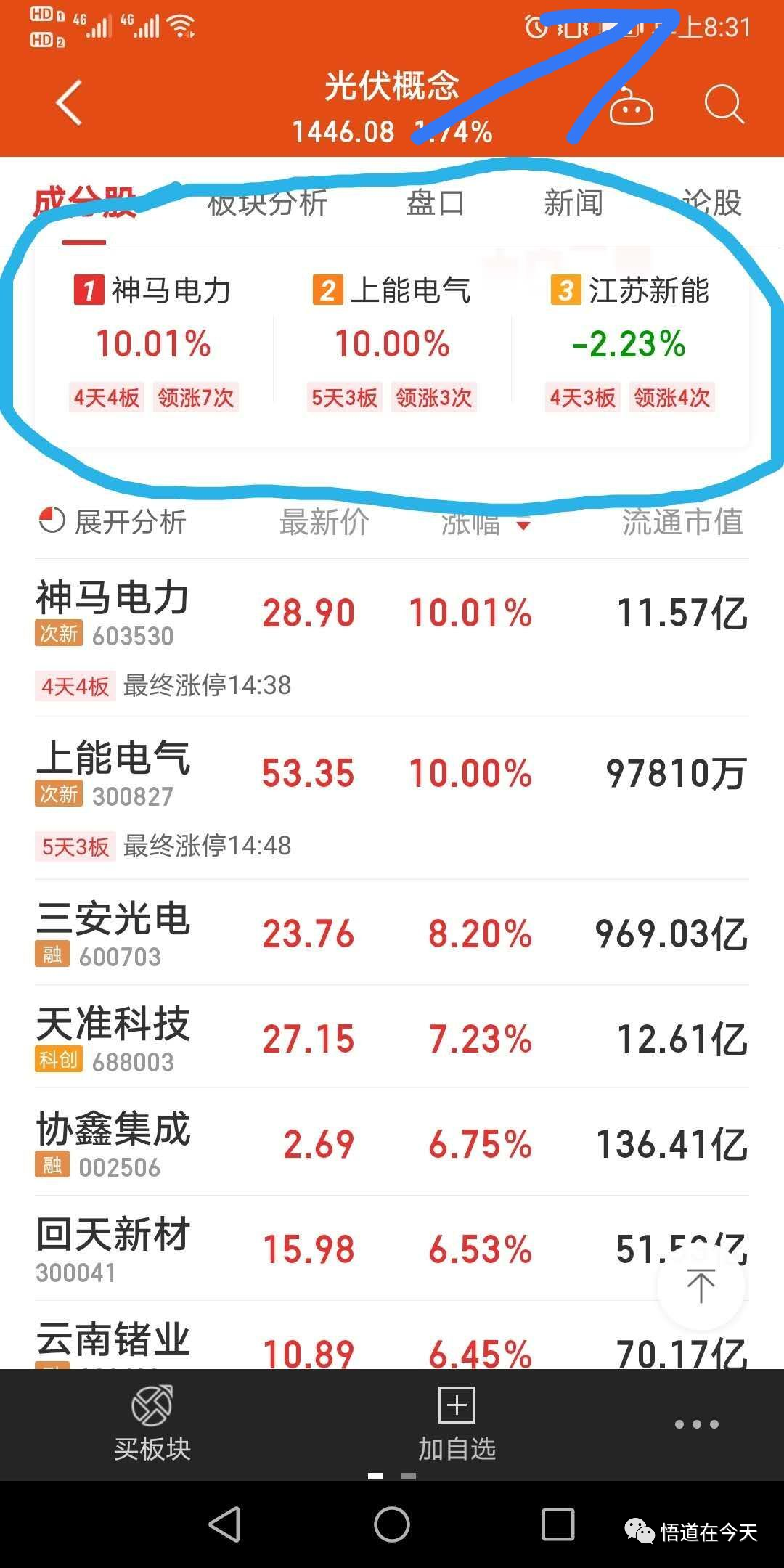Open the robot assistant icon
This screenshot has height=1568, width=784.
point(630,105)
